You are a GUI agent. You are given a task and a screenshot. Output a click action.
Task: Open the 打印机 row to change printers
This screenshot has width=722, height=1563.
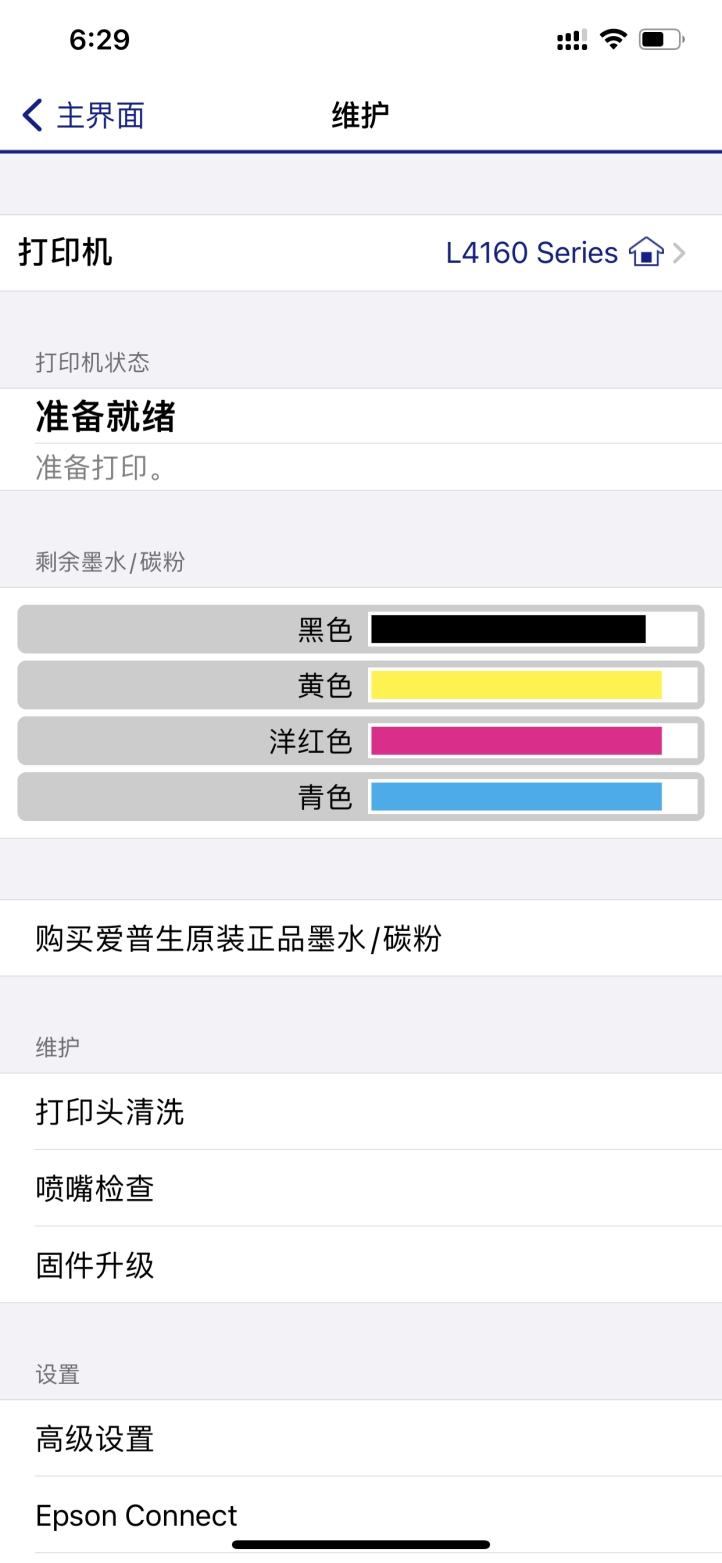pyautogui.click(x=360, y=253)
